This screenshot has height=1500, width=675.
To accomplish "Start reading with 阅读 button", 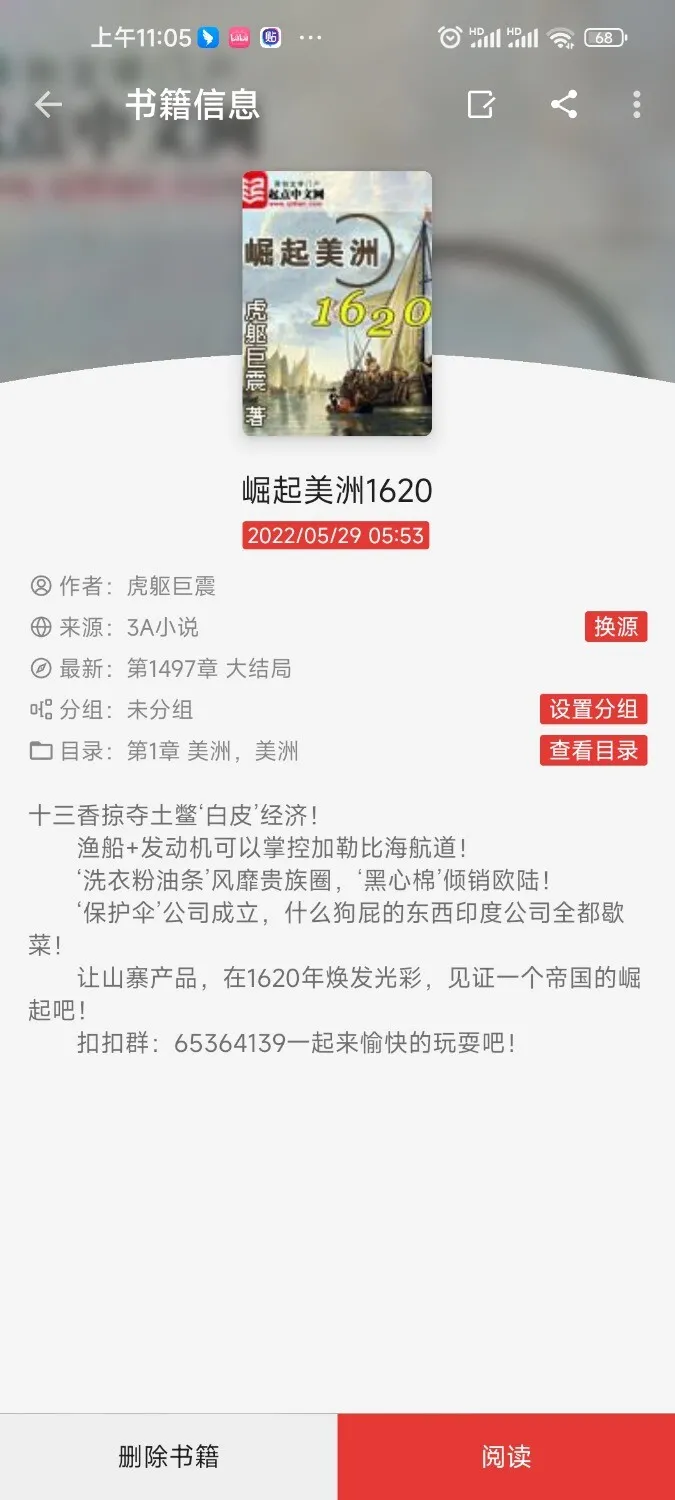I will pyautogui.click(x=506, y=1456).
